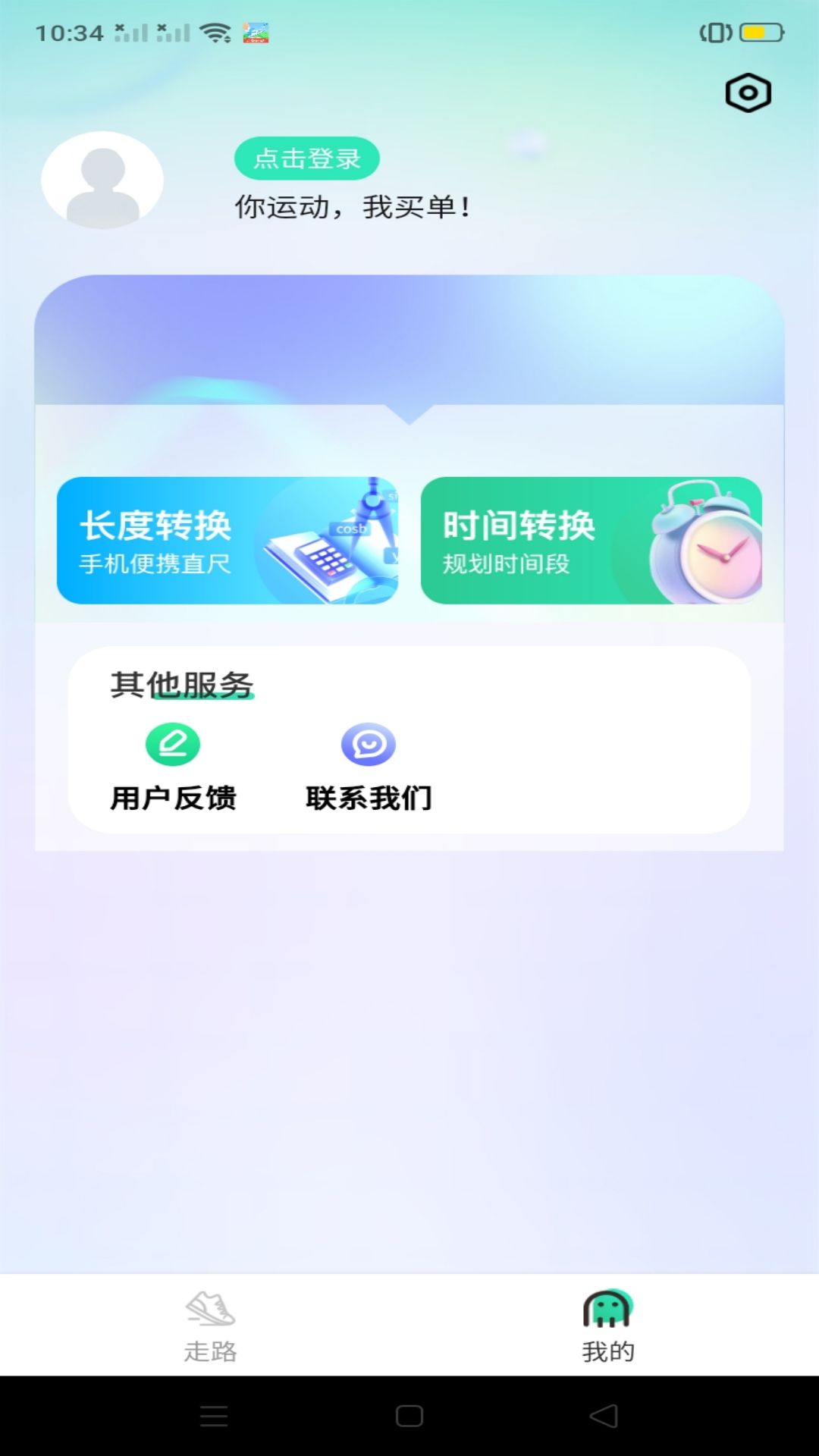Click the Wi-Fi icon in status bar
Viewport: 819px width, 1456px height.
click(x=215, y=31)
